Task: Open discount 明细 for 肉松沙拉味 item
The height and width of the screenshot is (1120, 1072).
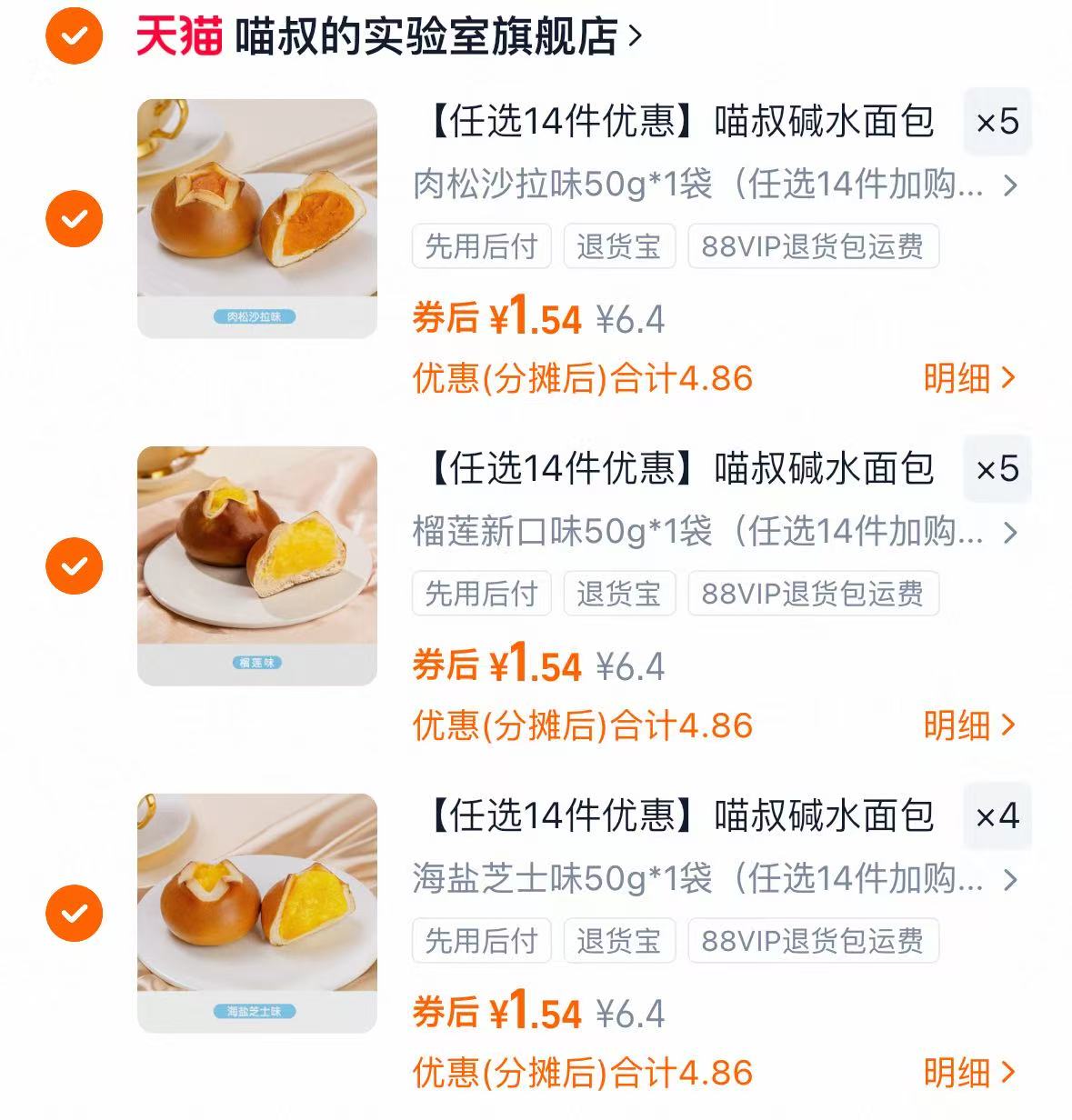Action: tap(959, 380)
